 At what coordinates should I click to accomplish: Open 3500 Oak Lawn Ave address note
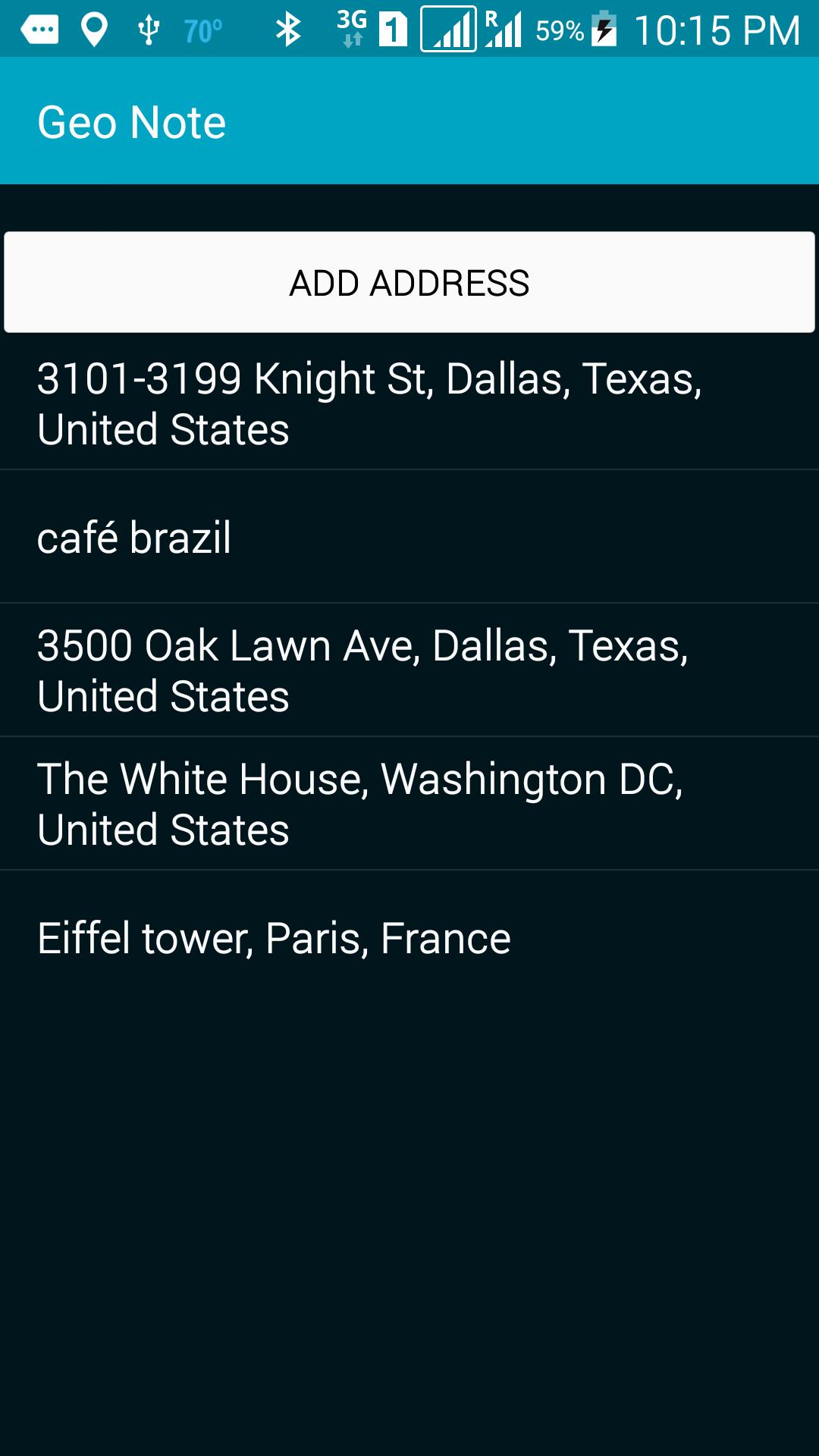[409, 670]
